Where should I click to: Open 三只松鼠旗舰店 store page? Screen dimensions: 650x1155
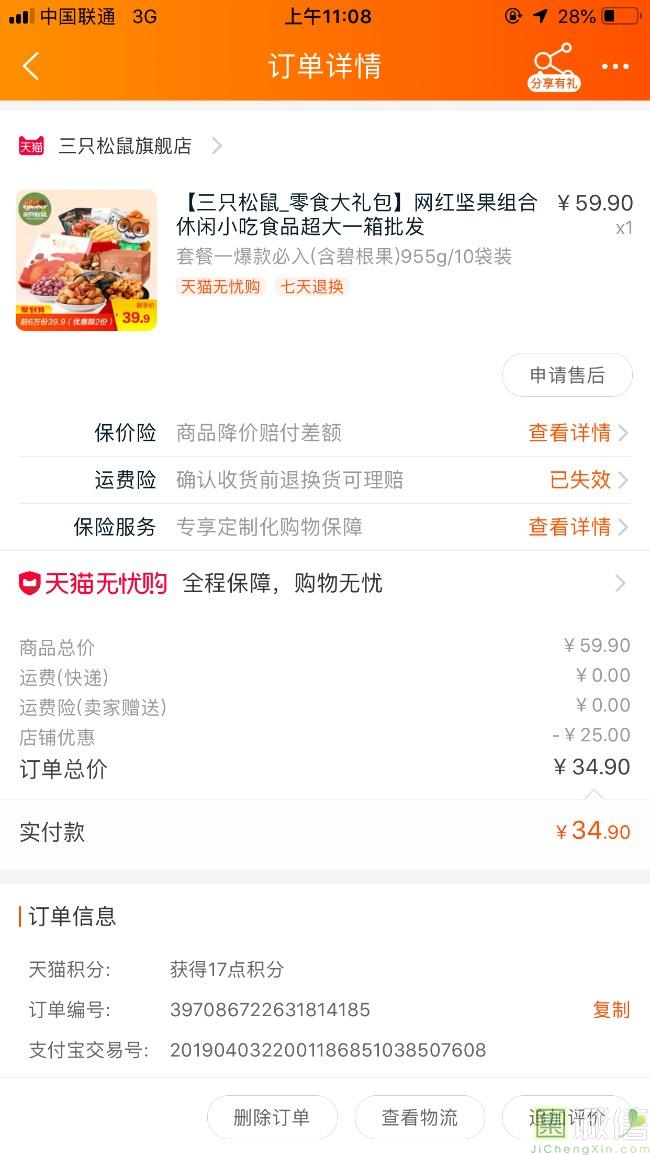click(x=125, y=146)
